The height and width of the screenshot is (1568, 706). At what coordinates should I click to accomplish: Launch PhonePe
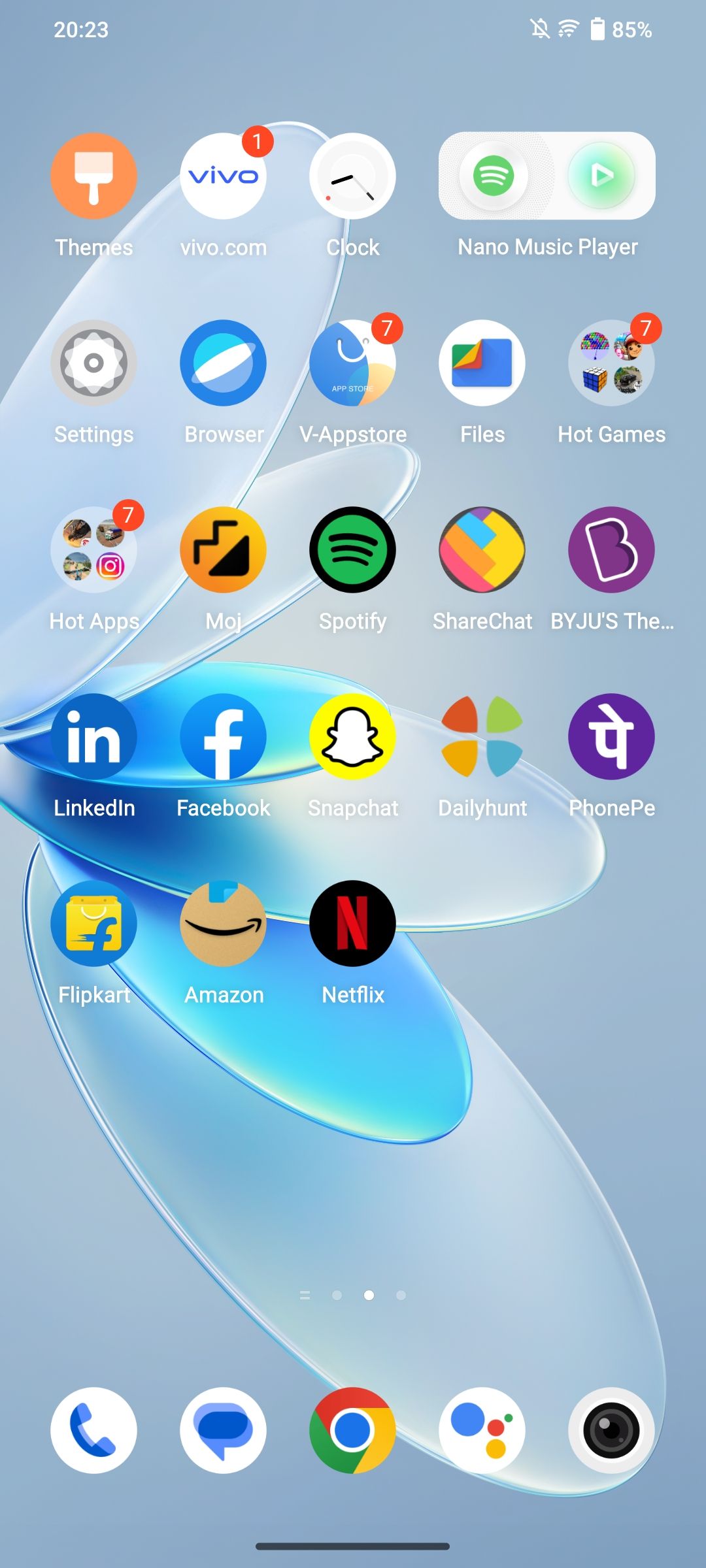point(611,736)
